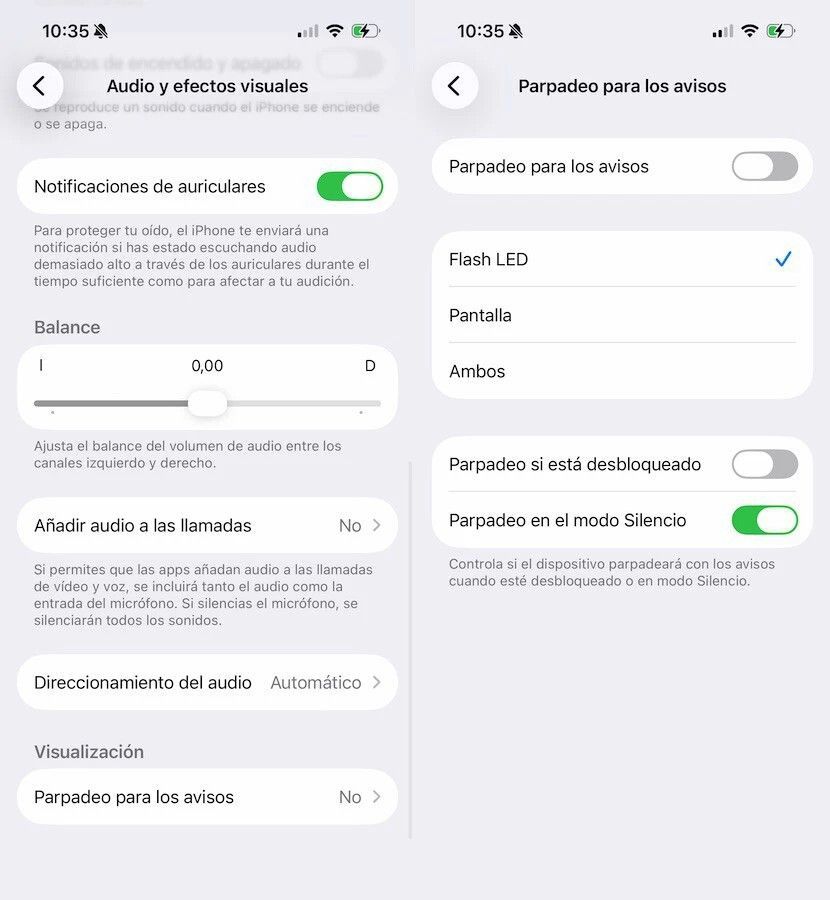The height and width of the screenshot is (900, 830).
Task: Open the Parpadeo para los avisos row
Action: point(207,797)
